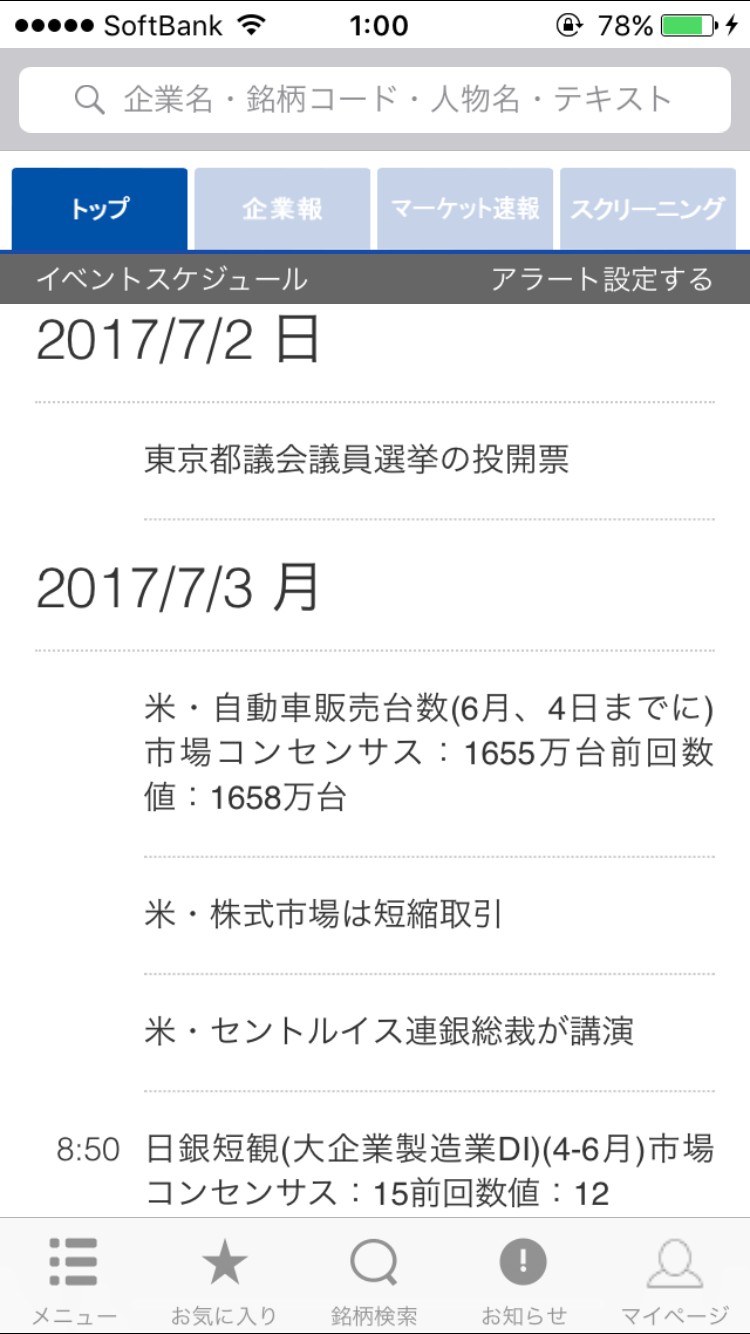750x1334 pixels.
Task: Open the メニュー in bottom bar
Action: (x=74, y=1278)
